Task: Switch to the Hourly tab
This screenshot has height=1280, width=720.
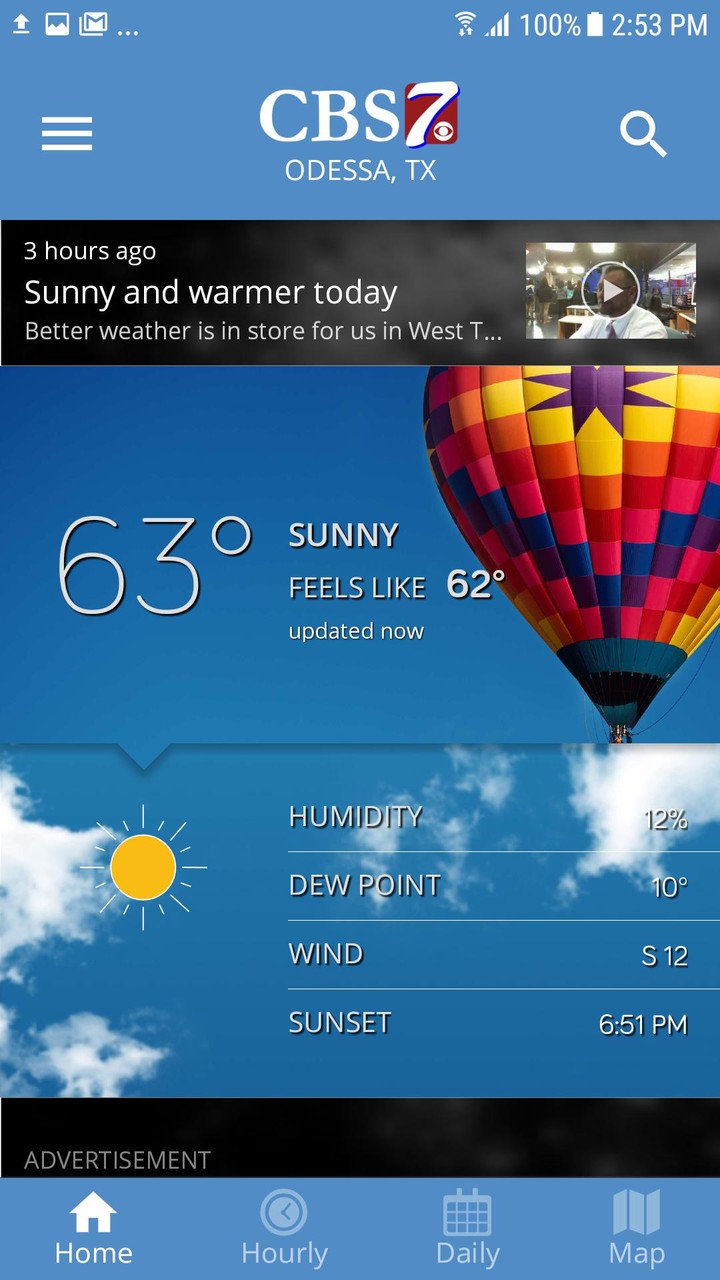Action: click(x=285, y=1230)
